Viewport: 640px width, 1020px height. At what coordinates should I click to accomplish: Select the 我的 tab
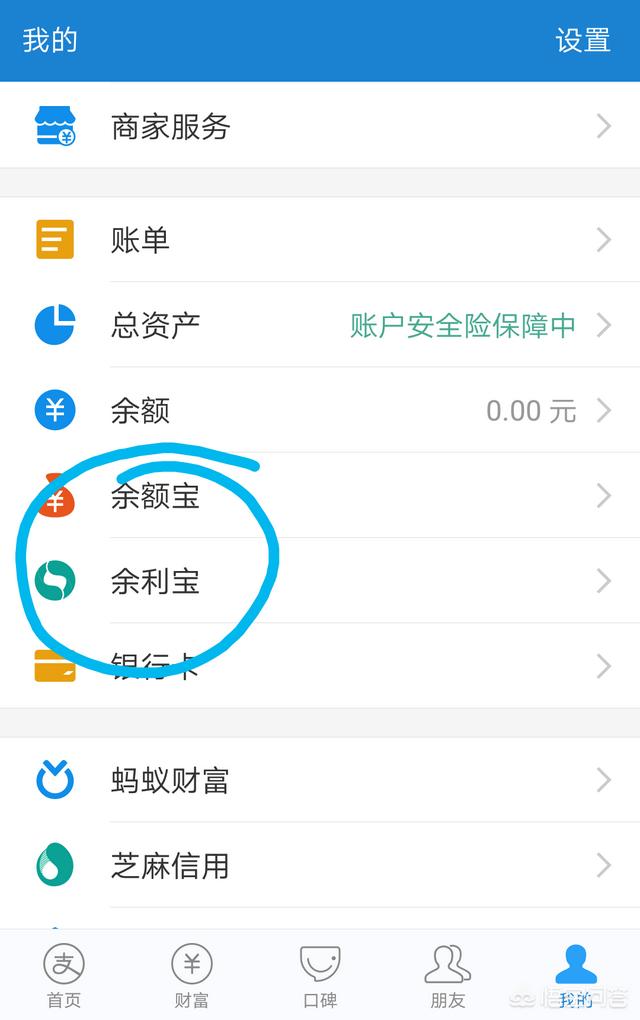tap(575, 975)
